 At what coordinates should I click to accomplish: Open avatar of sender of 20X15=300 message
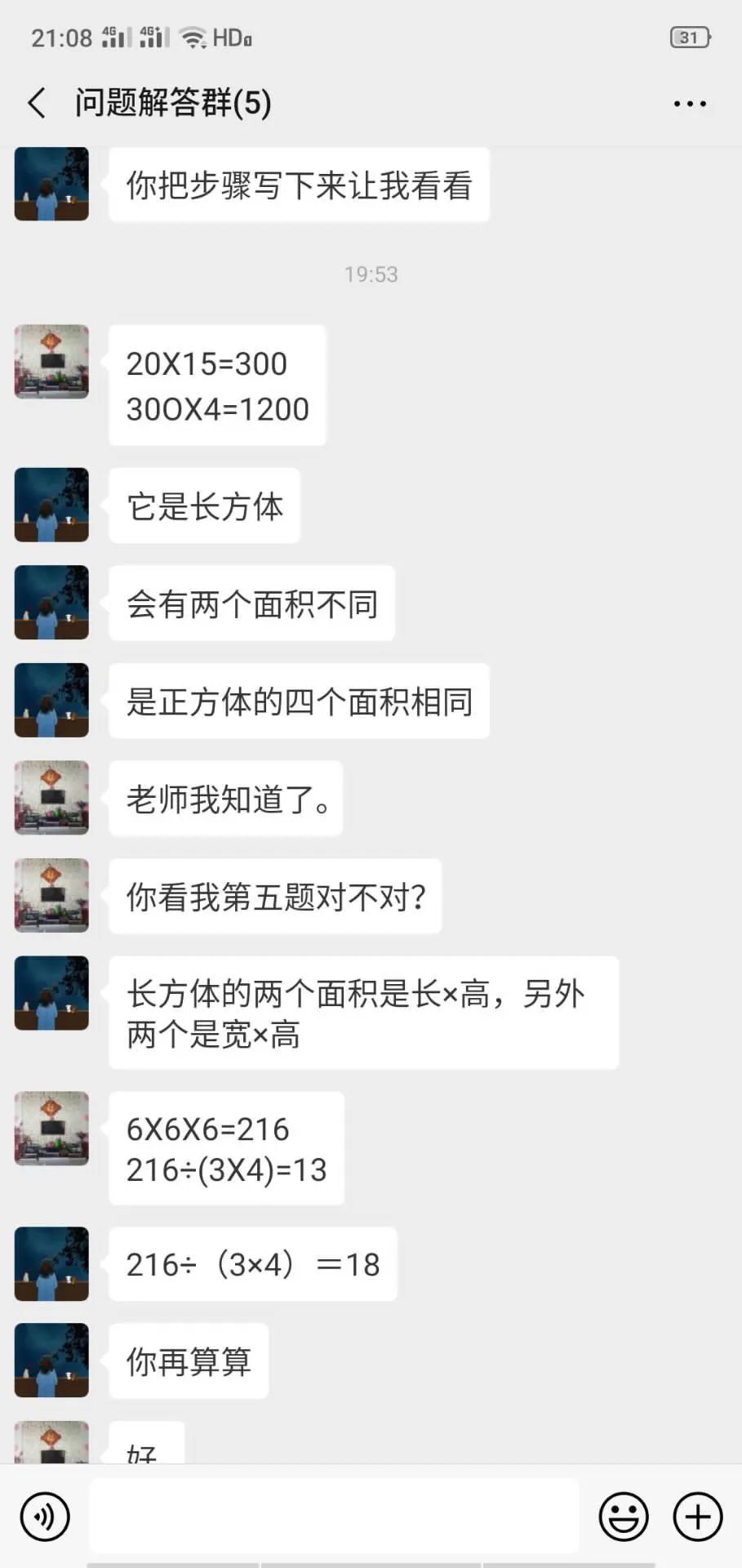[x=51, y=362]
